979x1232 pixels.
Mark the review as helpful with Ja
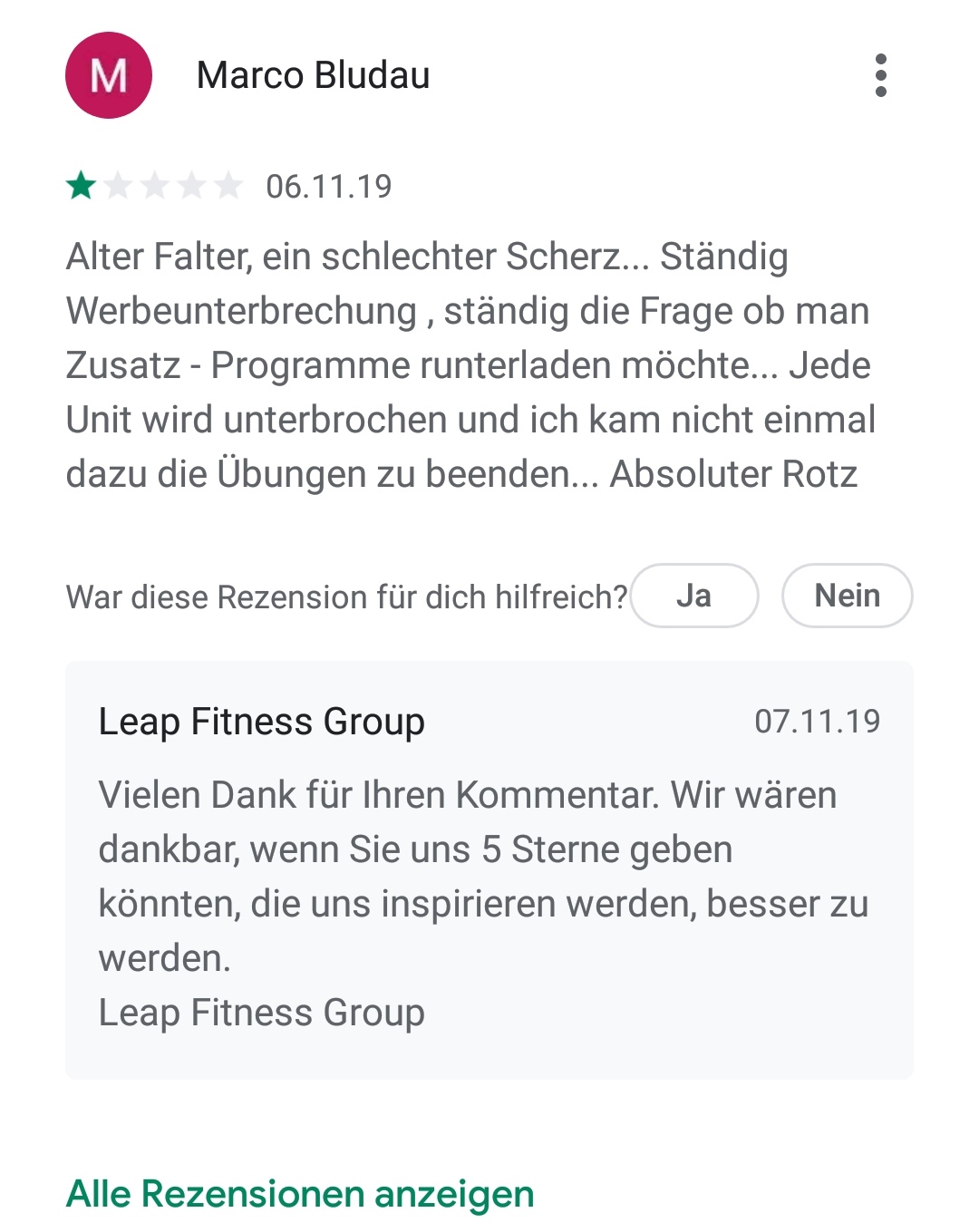[x=693, y=596]
